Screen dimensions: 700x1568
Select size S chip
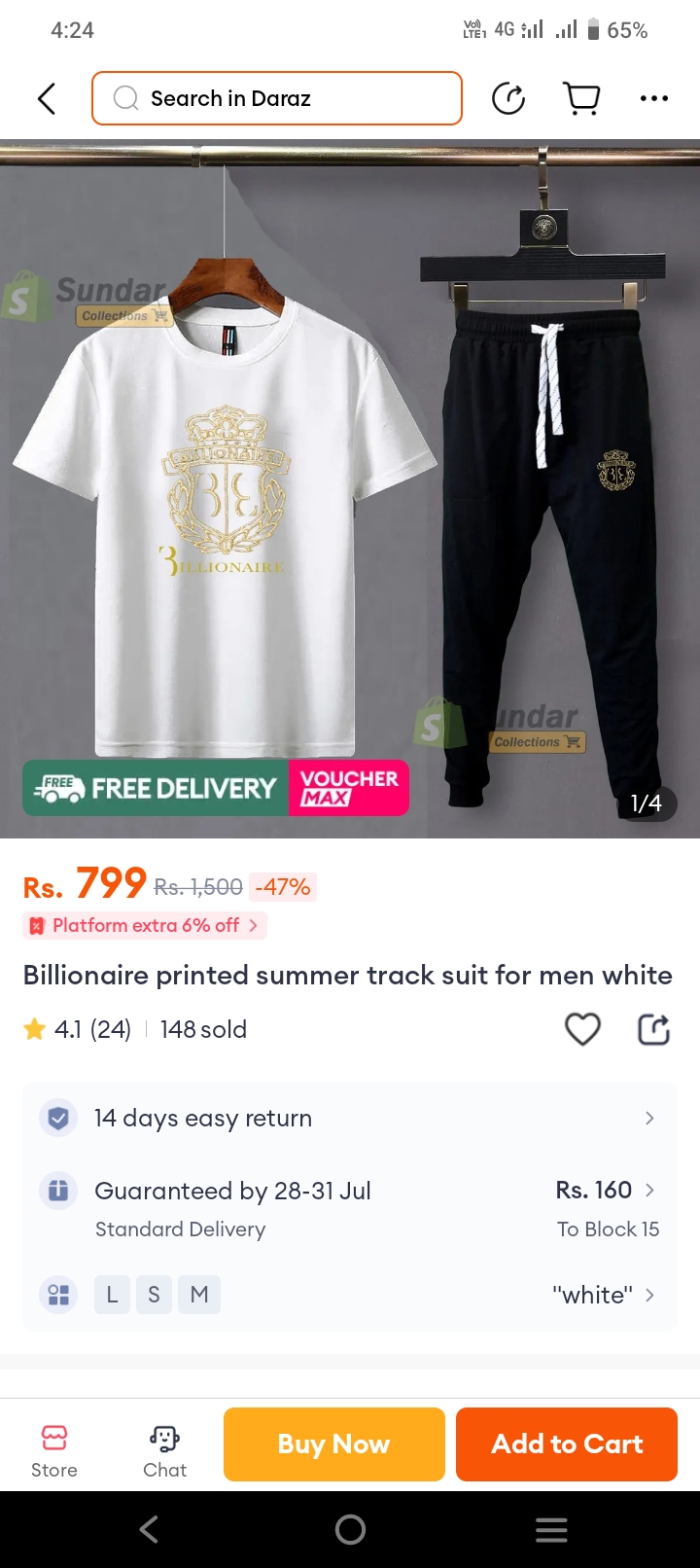[154, 1295]
